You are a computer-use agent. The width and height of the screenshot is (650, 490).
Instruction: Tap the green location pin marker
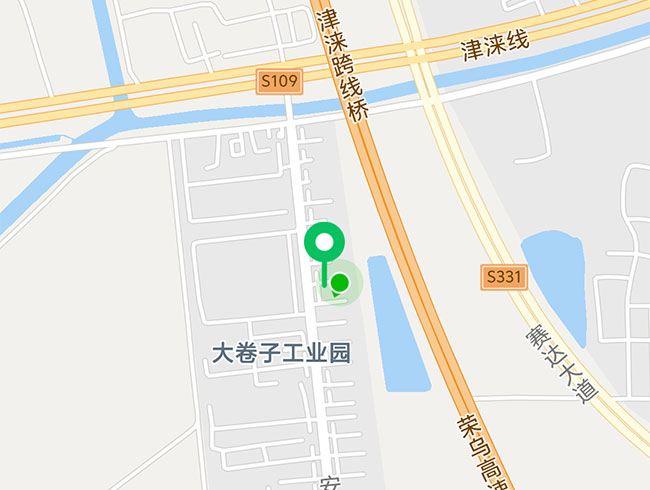pyautogui.click(x=323, y=244)
